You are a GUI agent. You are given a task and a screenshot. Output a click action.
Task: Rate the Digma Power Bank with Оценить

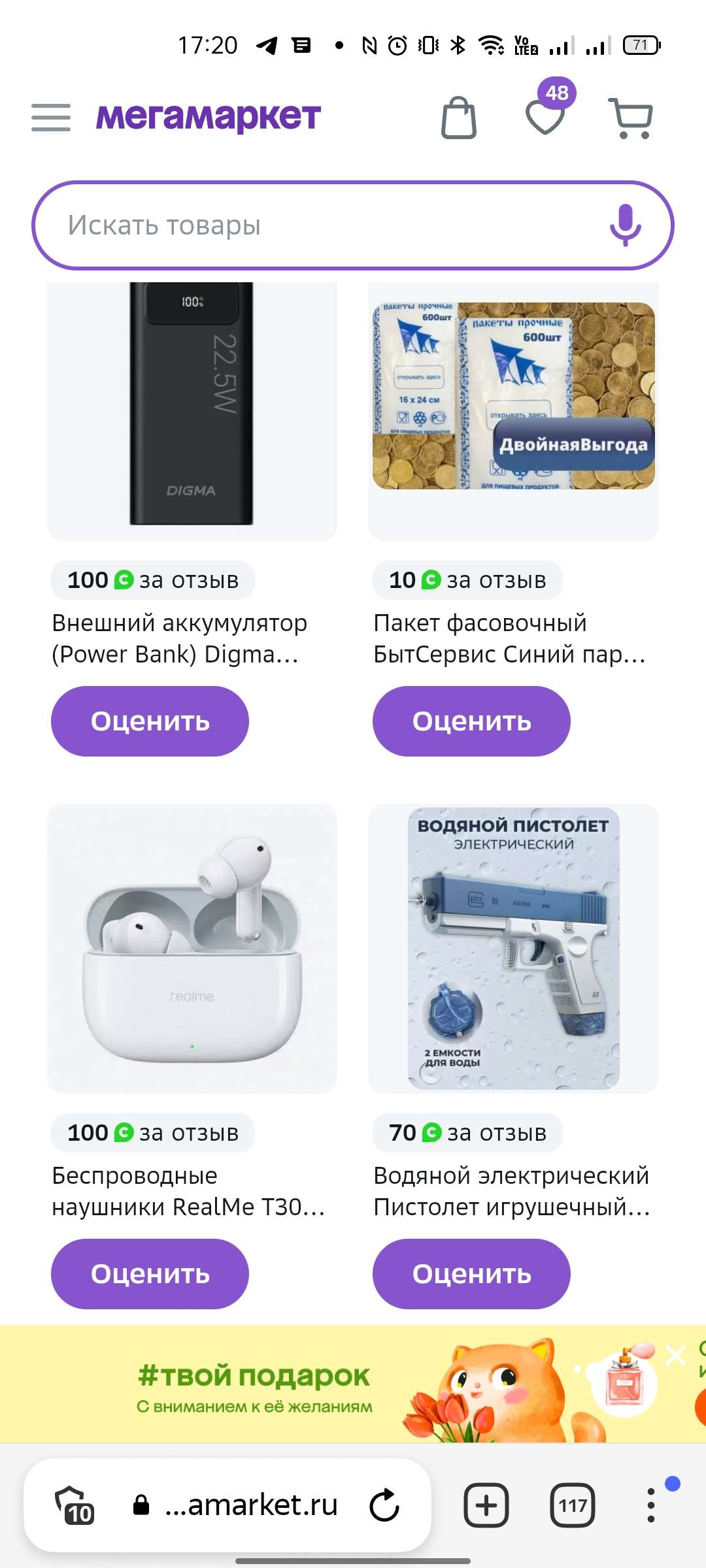(x=150, y=721)
